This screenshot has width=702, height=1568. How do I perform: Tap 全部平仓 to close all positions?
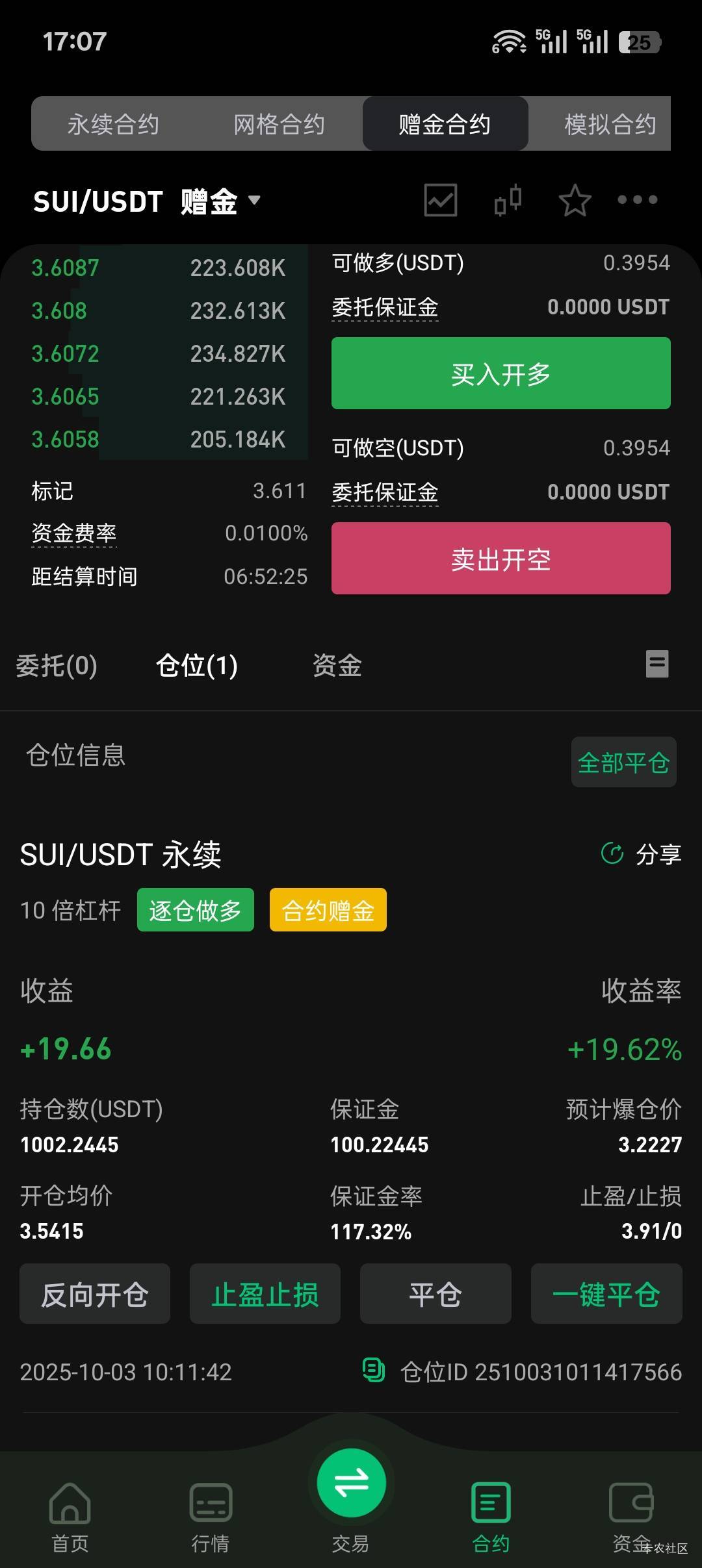tap(623, 762)
